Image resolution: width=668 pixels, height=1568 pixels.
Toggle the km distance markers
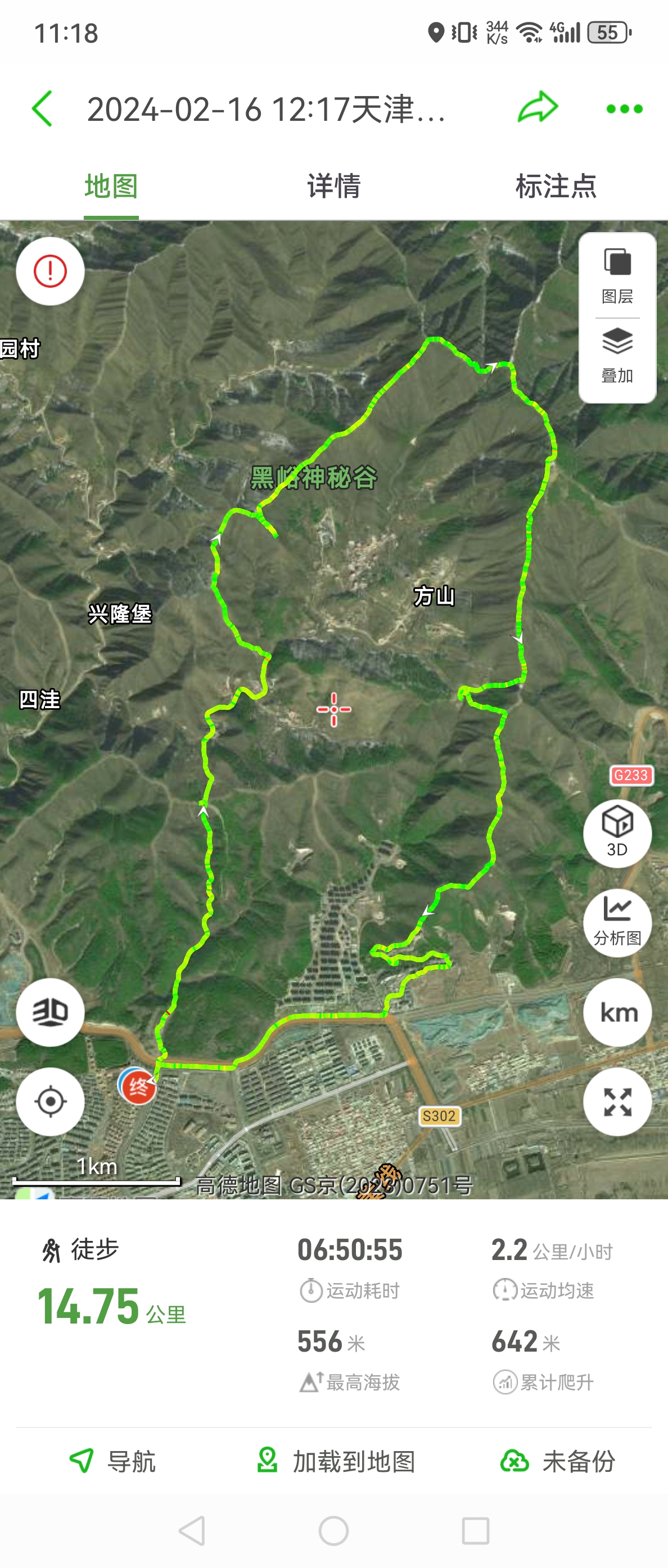pos(617,1012)
